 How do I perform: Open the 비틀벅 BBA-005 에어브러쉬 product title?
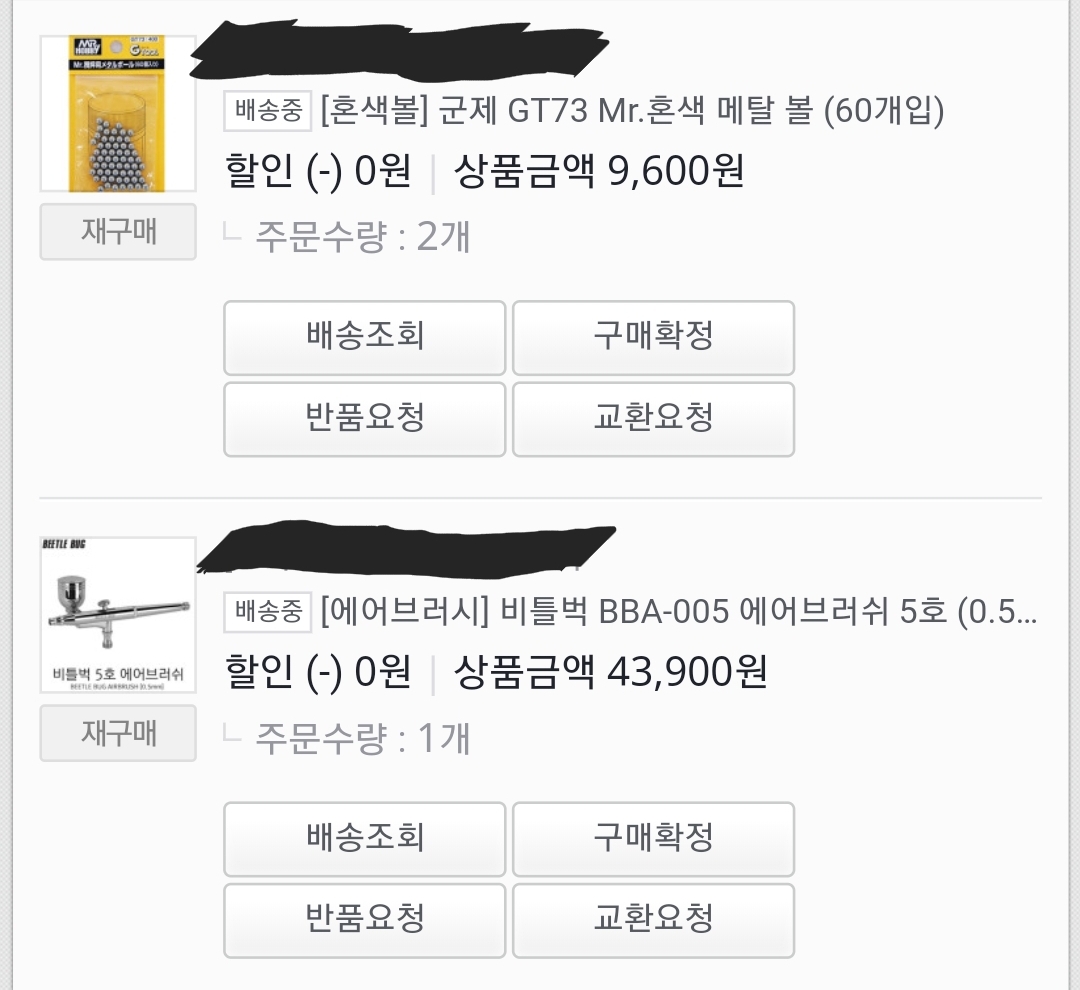tap(678, 611)
